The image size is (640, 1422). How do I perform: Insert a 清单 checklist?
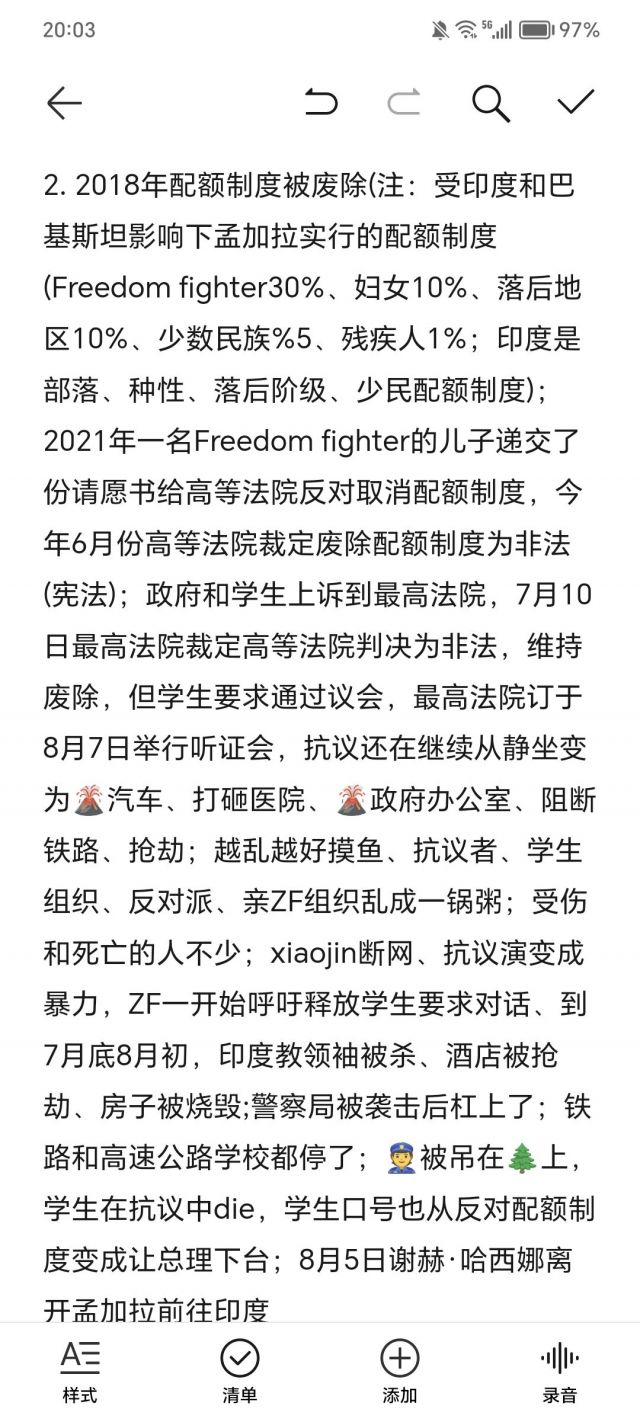pos(240,1372)
